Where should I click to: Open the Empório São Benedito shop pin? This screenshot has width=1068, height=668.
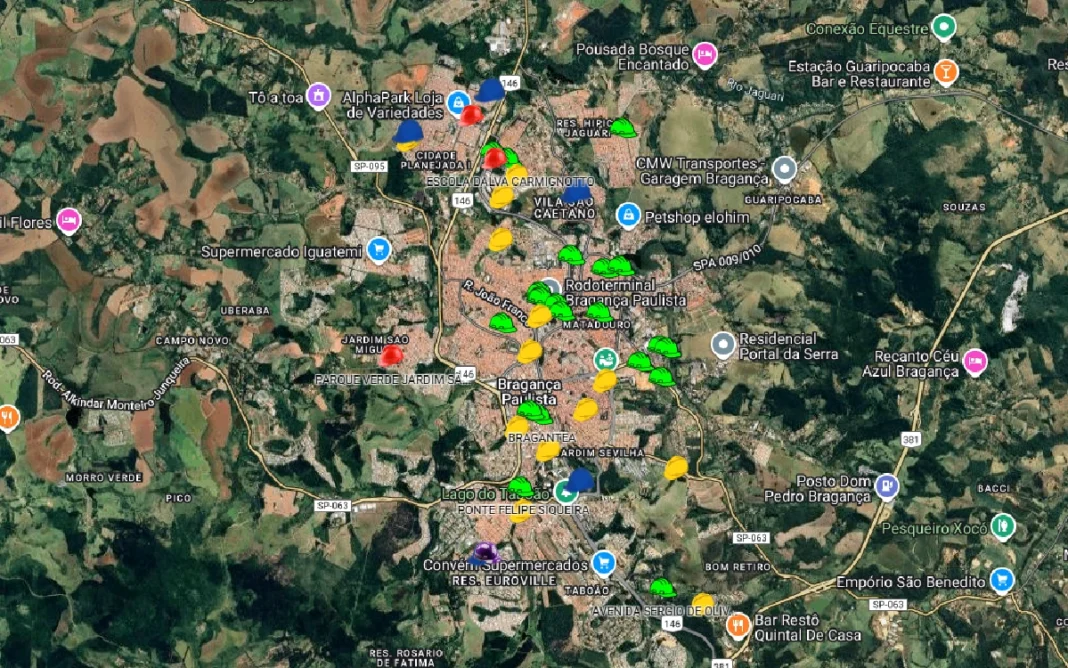tap(1002, 580)
